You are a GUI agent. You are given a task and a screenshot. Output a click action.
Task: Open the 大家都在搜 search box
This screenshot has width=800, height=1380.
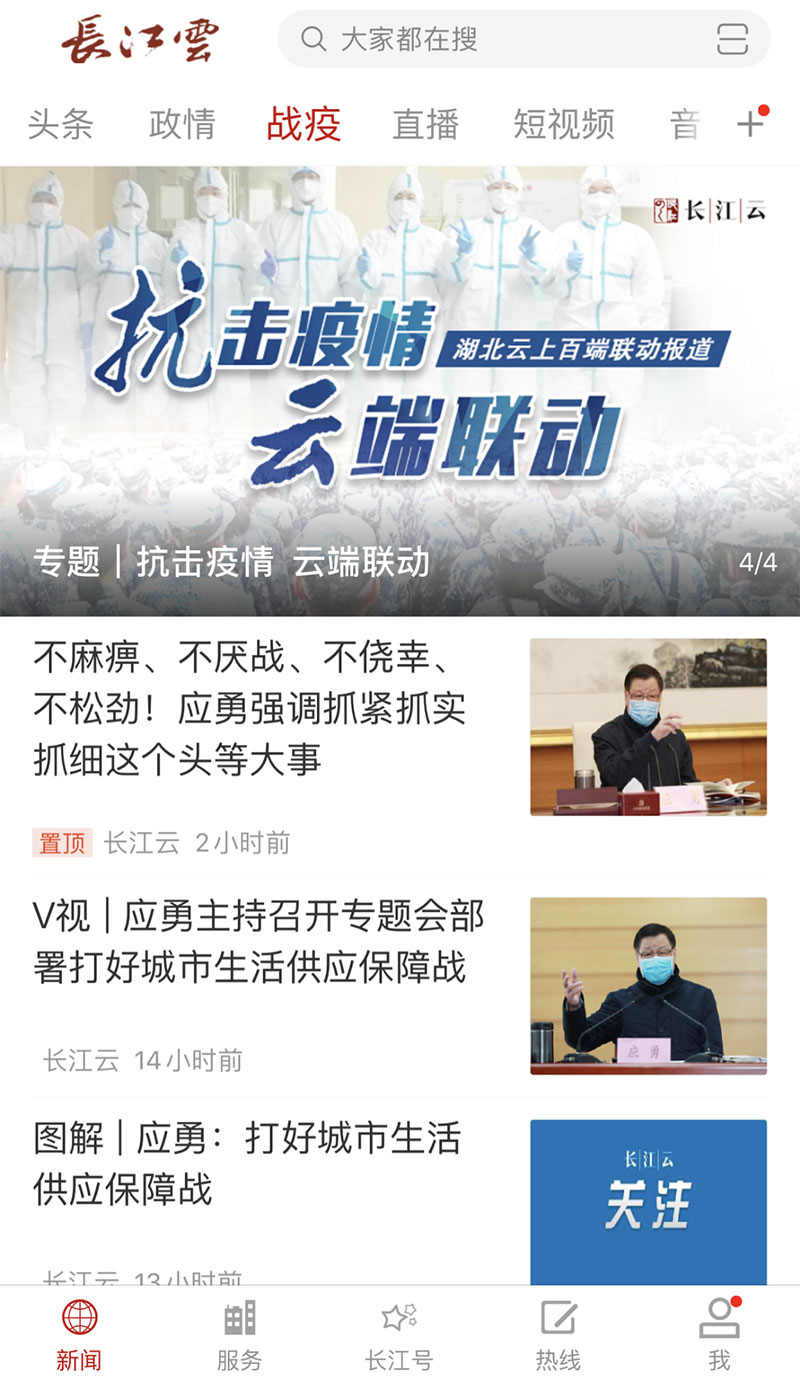(500, 40)
